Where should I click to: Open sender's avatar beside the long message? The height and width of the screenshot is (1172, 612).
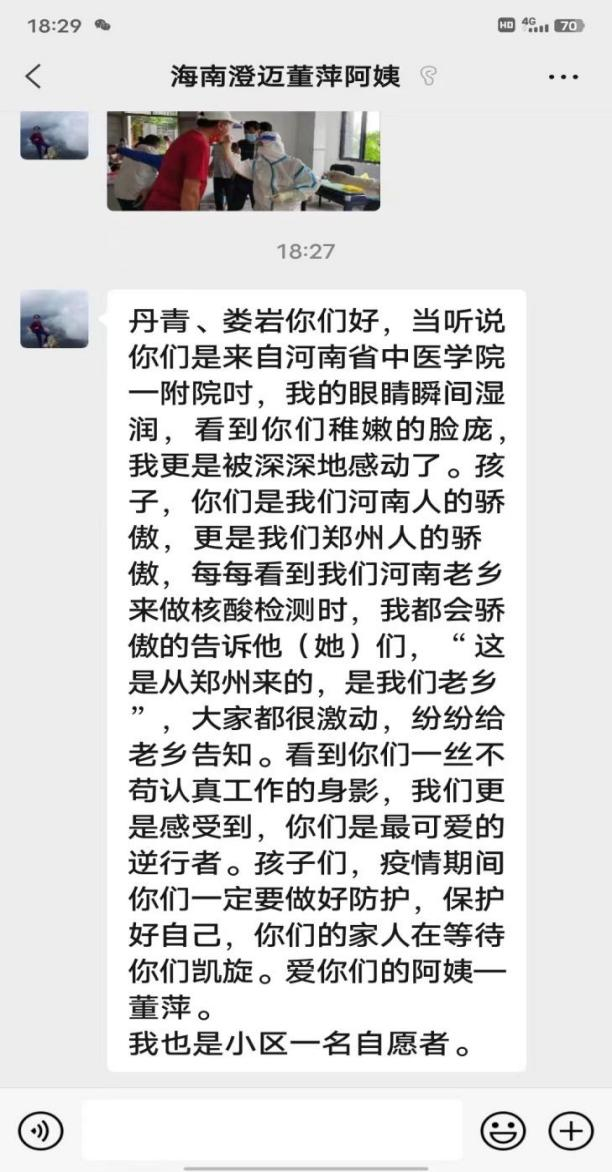[54, 319]
